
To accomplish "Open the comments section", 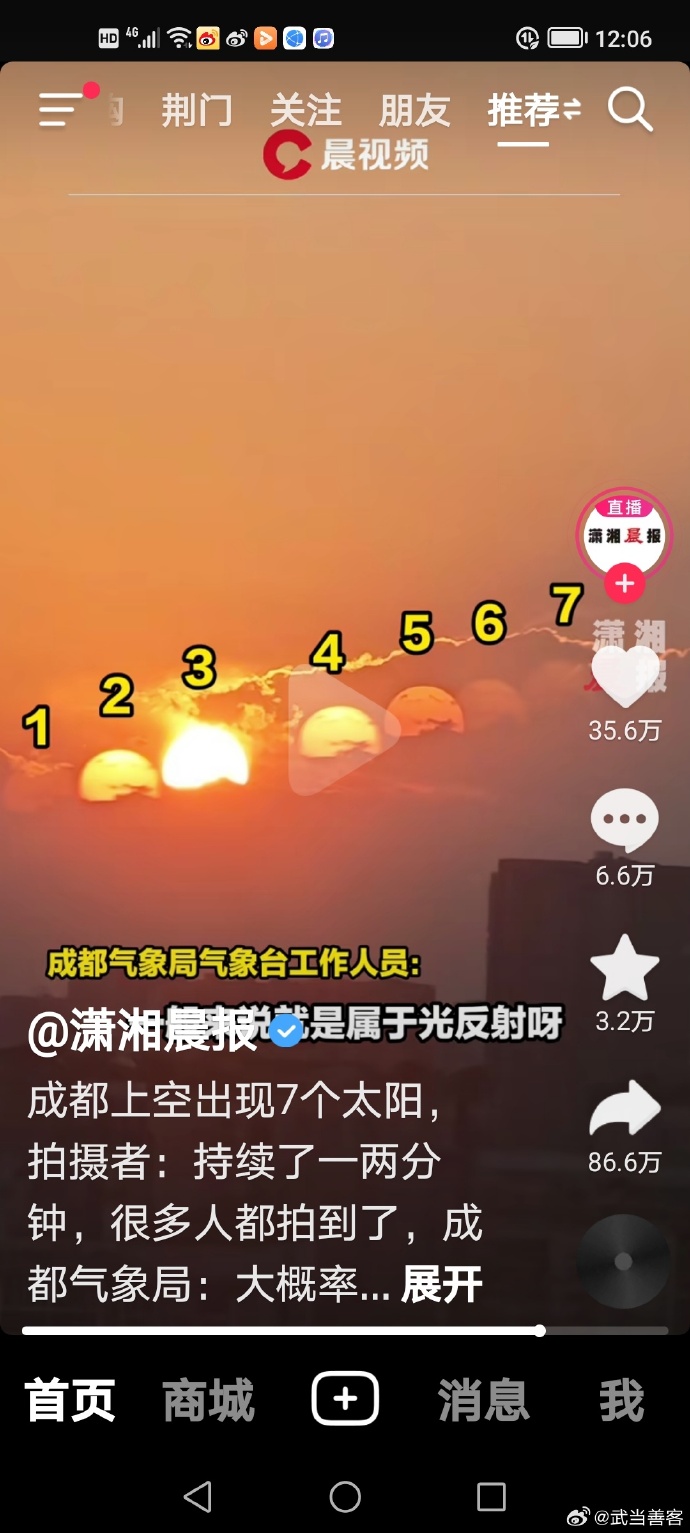I will coord(624,822).
